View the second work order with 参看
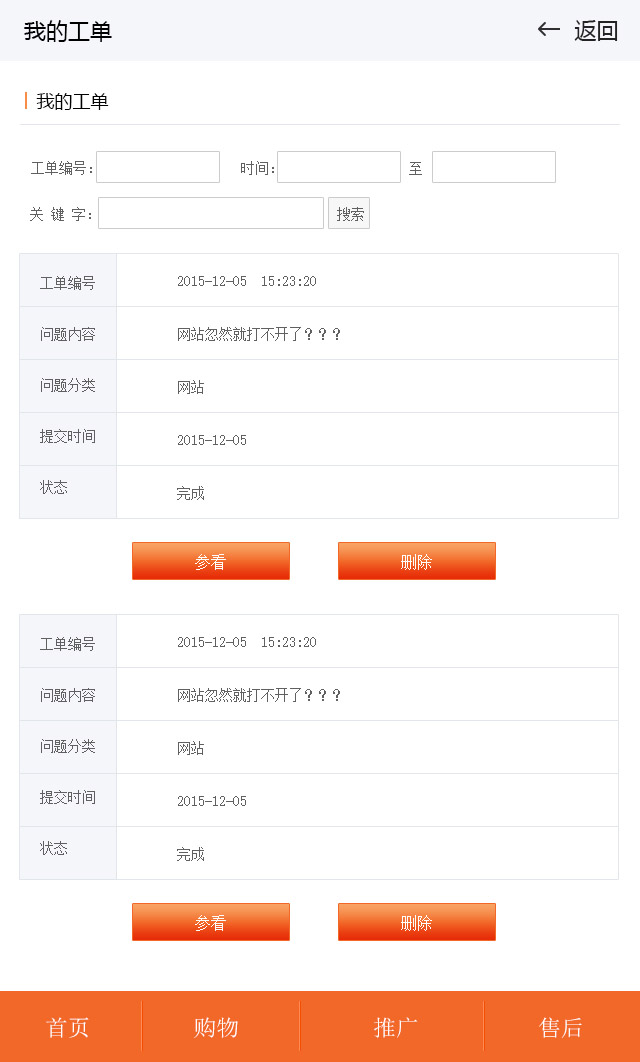 (211, 922)
